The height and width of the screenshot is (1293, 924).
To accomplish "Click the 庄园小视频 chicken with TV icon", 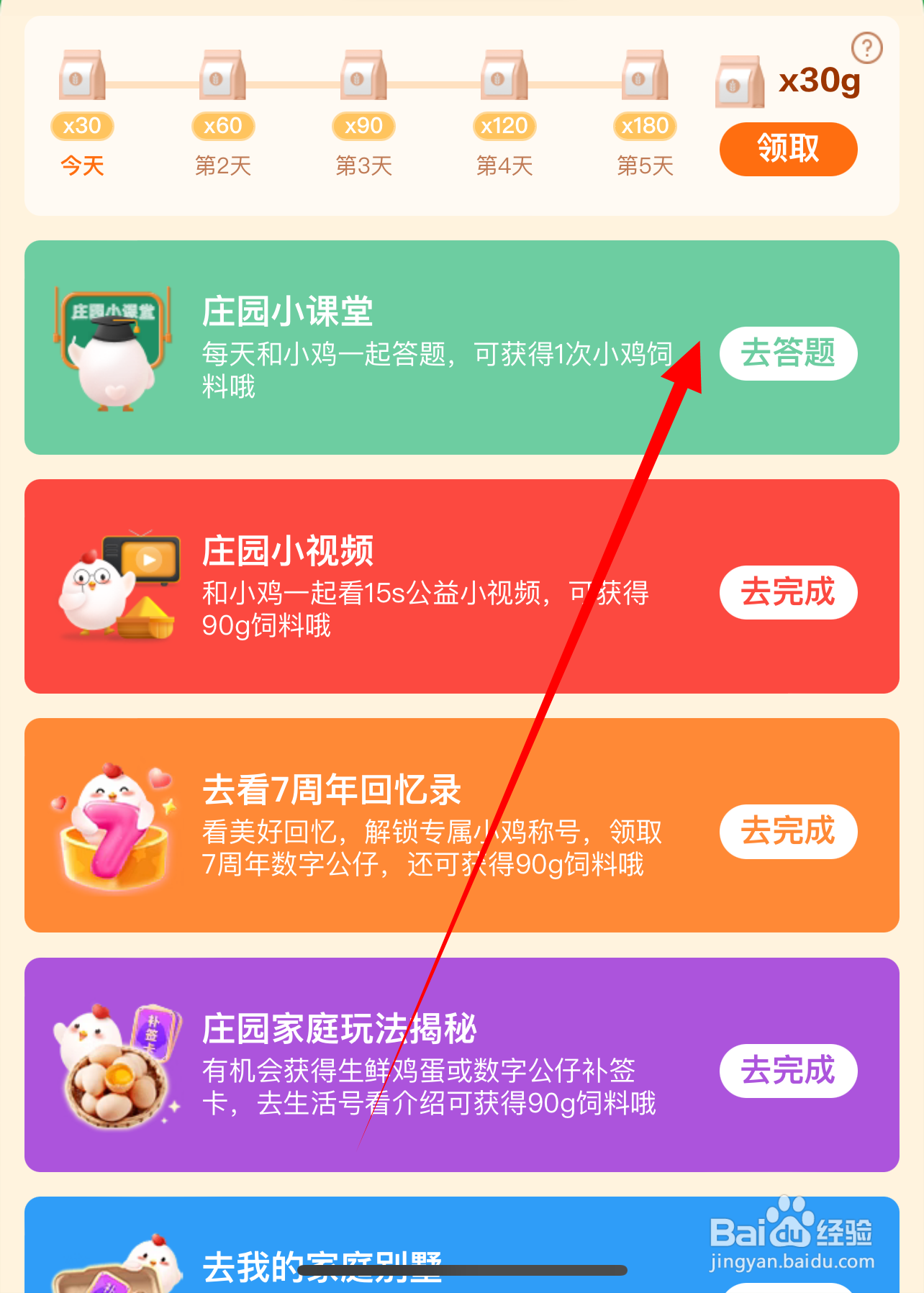I will click(x=115, y=590).
